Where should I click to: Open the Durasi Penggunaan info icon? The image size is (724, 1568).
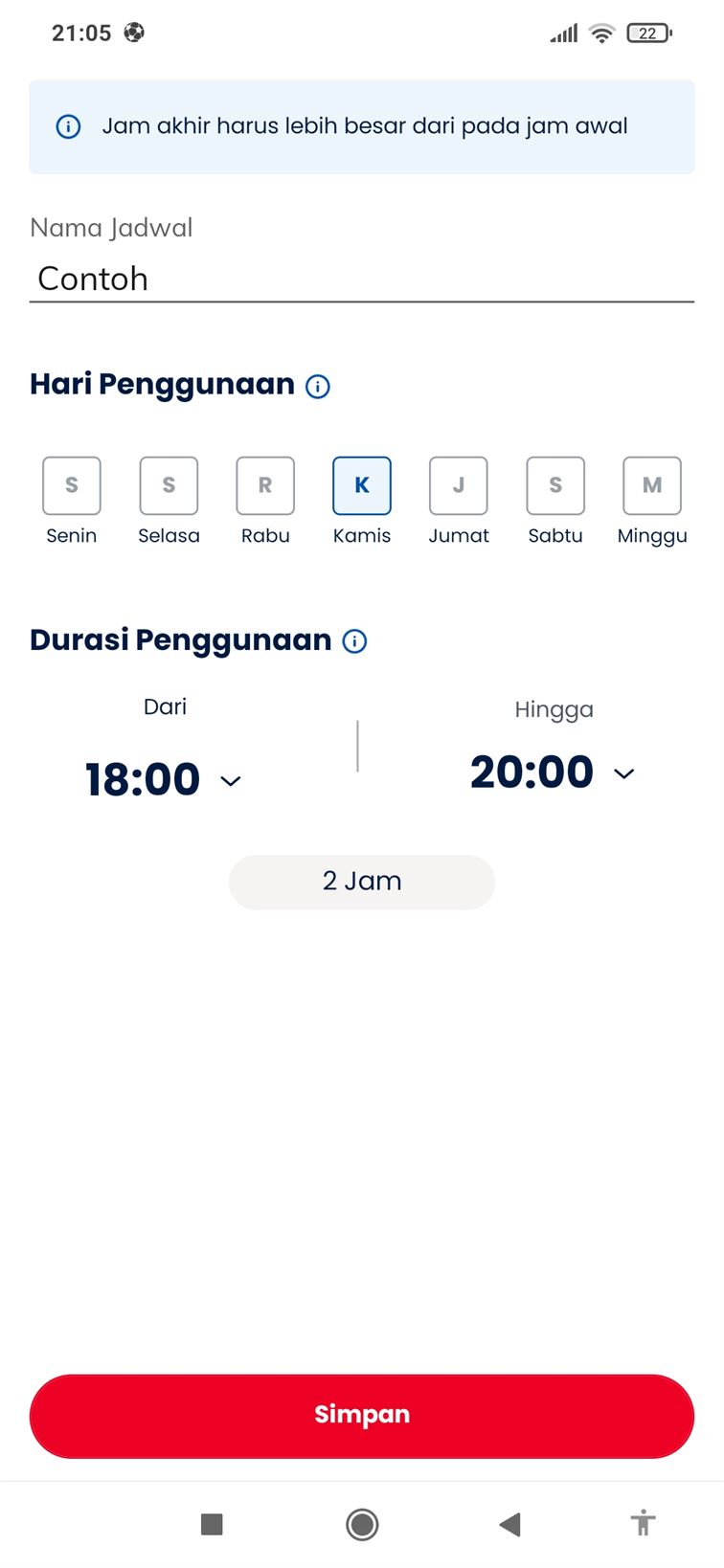[x=354, y=641]
